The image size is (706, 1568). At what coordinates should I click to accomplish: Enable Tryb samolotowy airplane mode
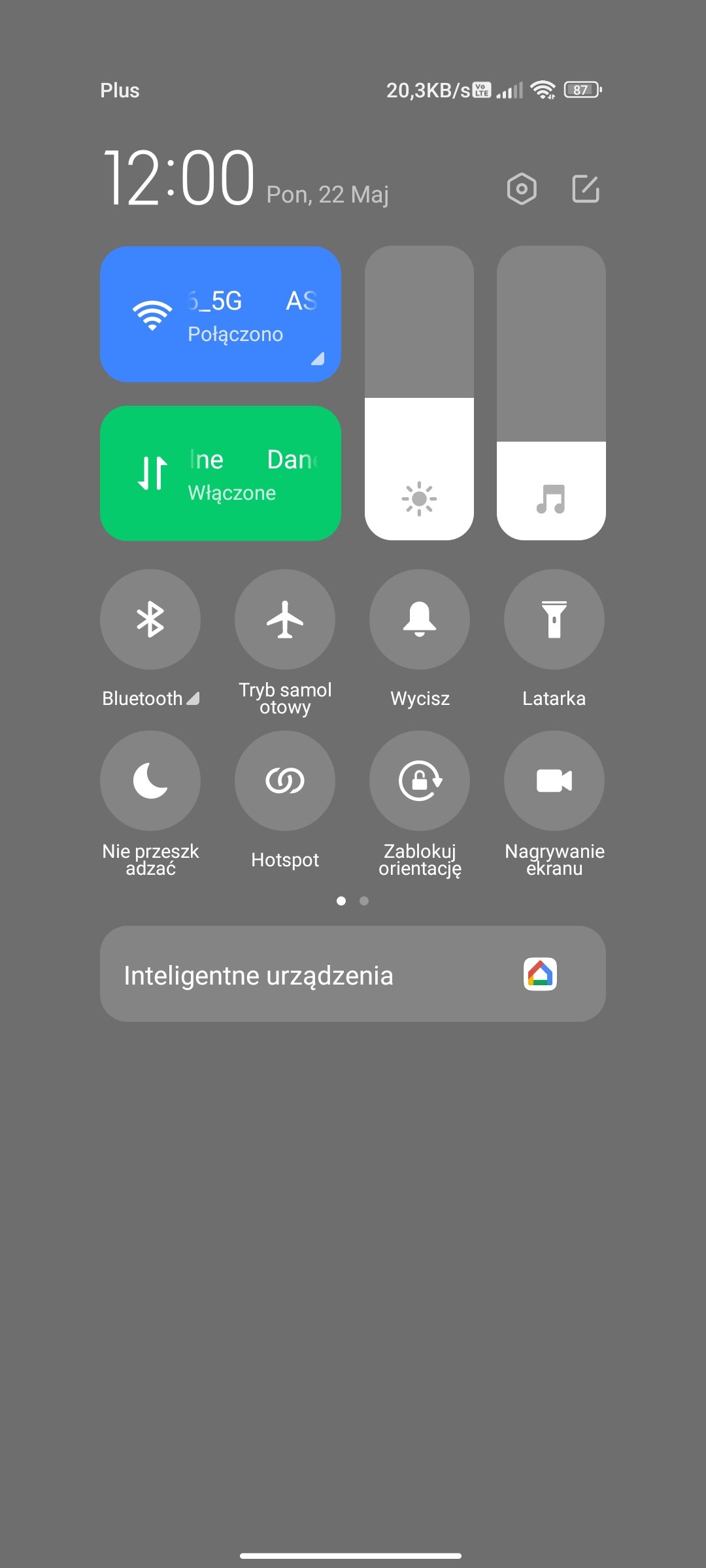point(285,619)
